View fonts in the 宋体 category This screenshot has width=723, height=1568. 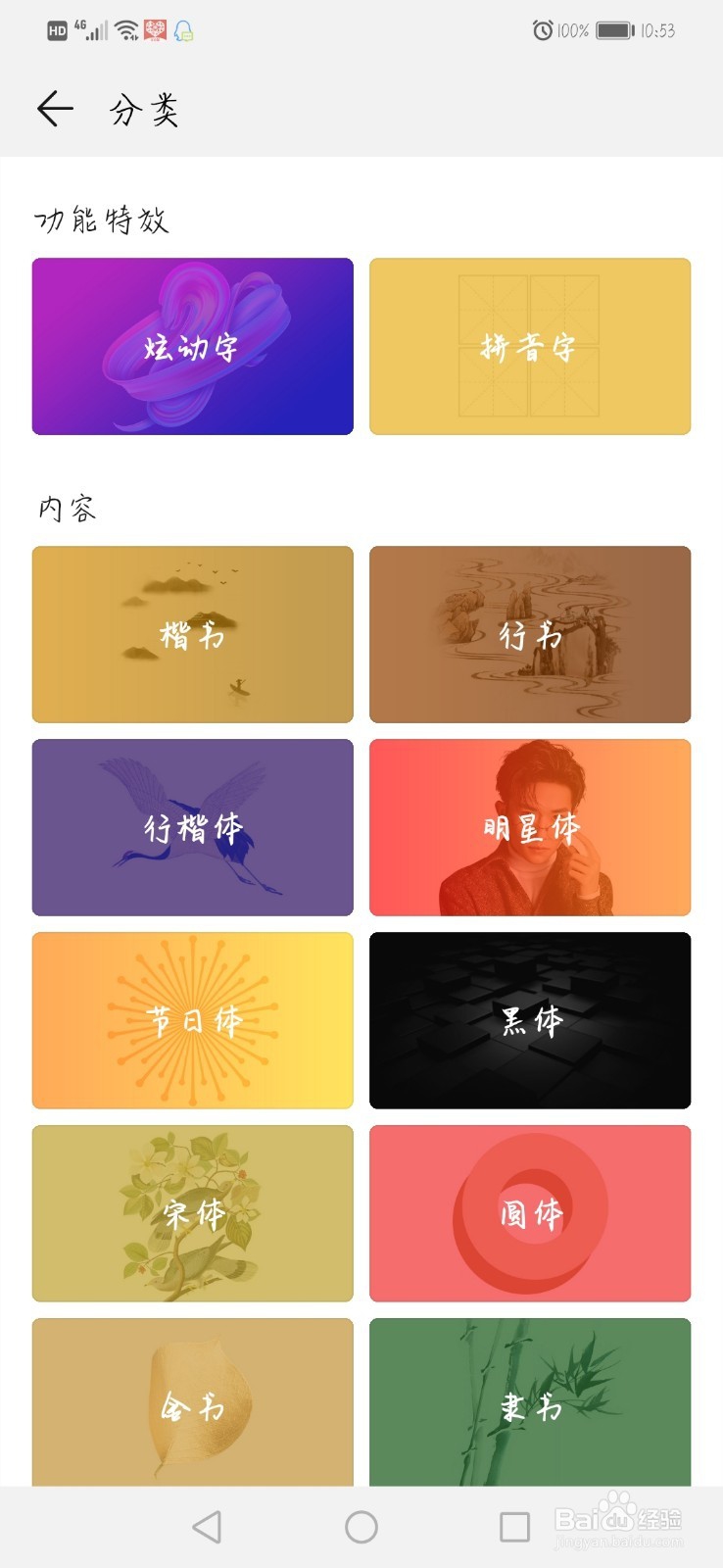pyautogui.click(x=192, y=1213)
